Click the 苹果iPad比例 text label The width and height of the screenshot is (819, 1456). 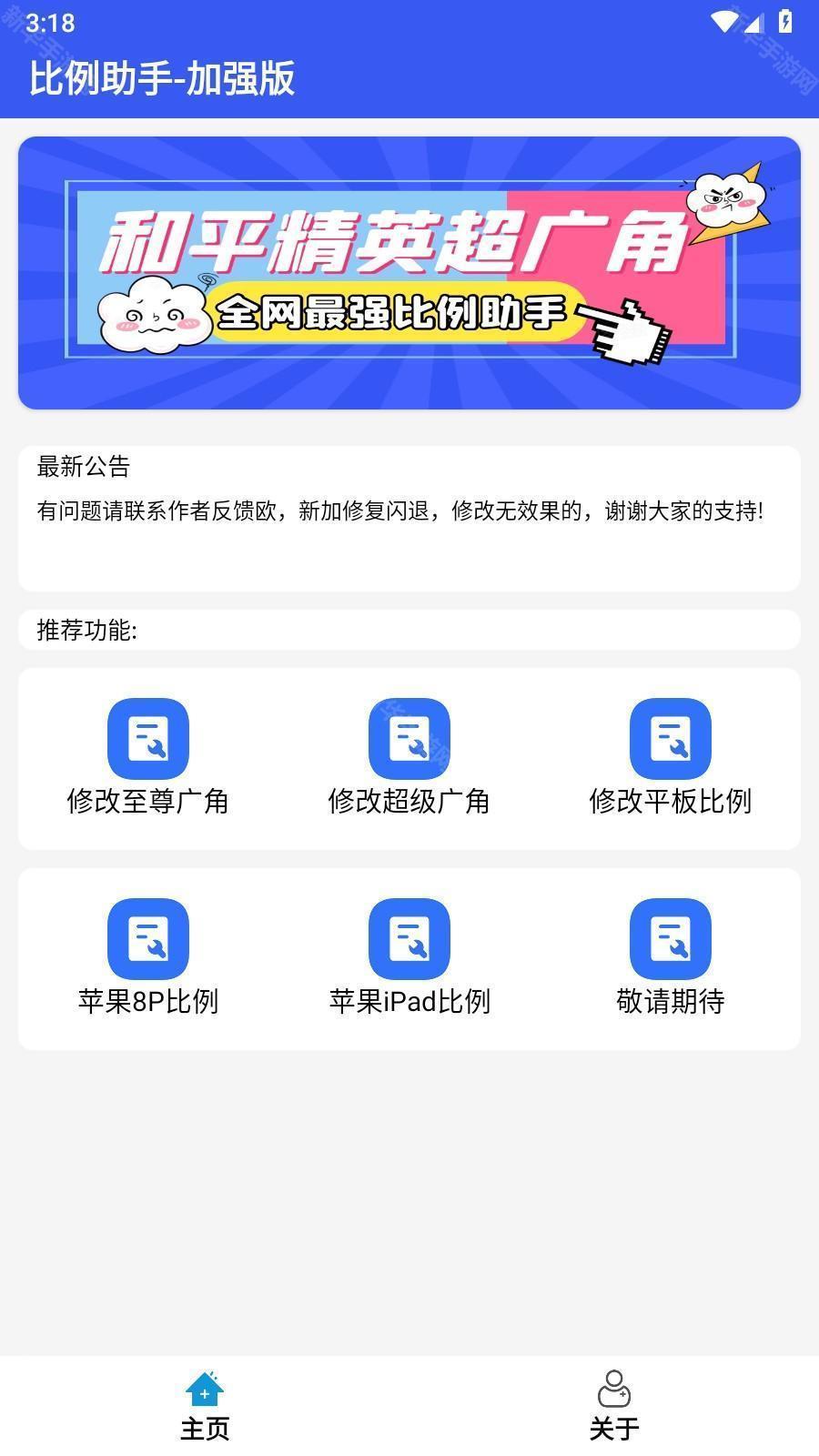click(409, 1001)
